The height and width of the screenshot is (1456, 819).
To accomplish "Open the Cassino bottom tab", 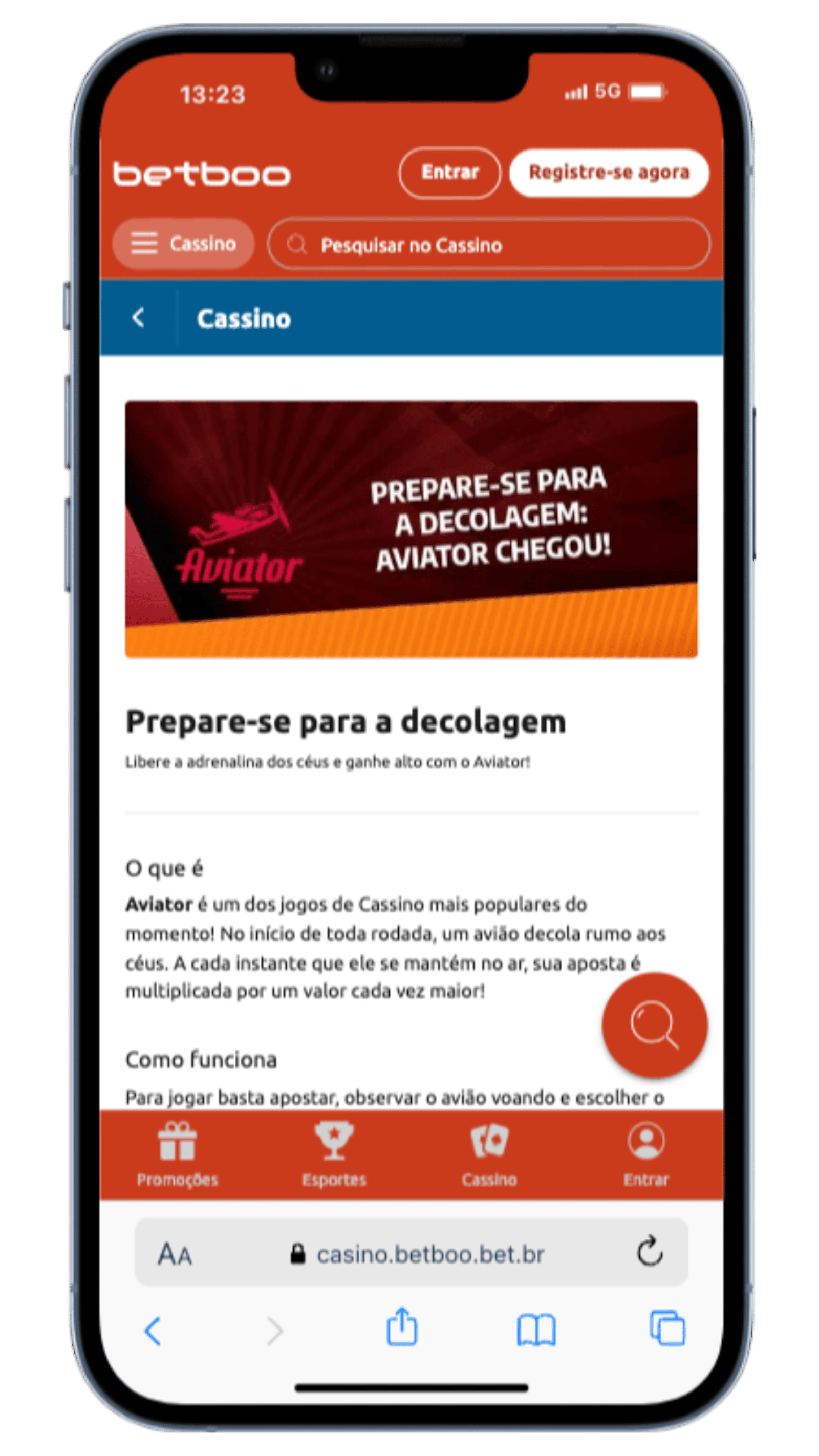I will (489, 1155).
